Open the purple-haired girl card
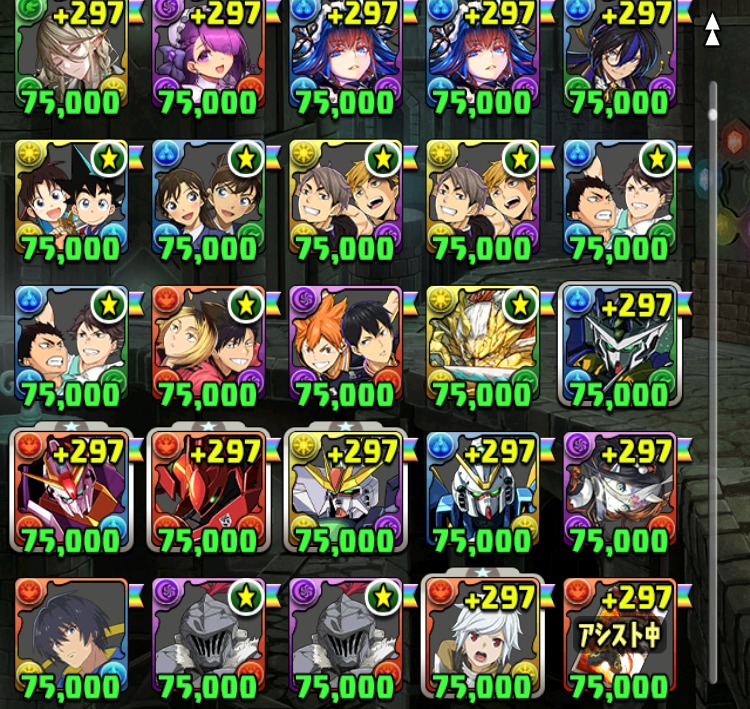The width and height of the screenshot is (750, 709). click(209, 57)
